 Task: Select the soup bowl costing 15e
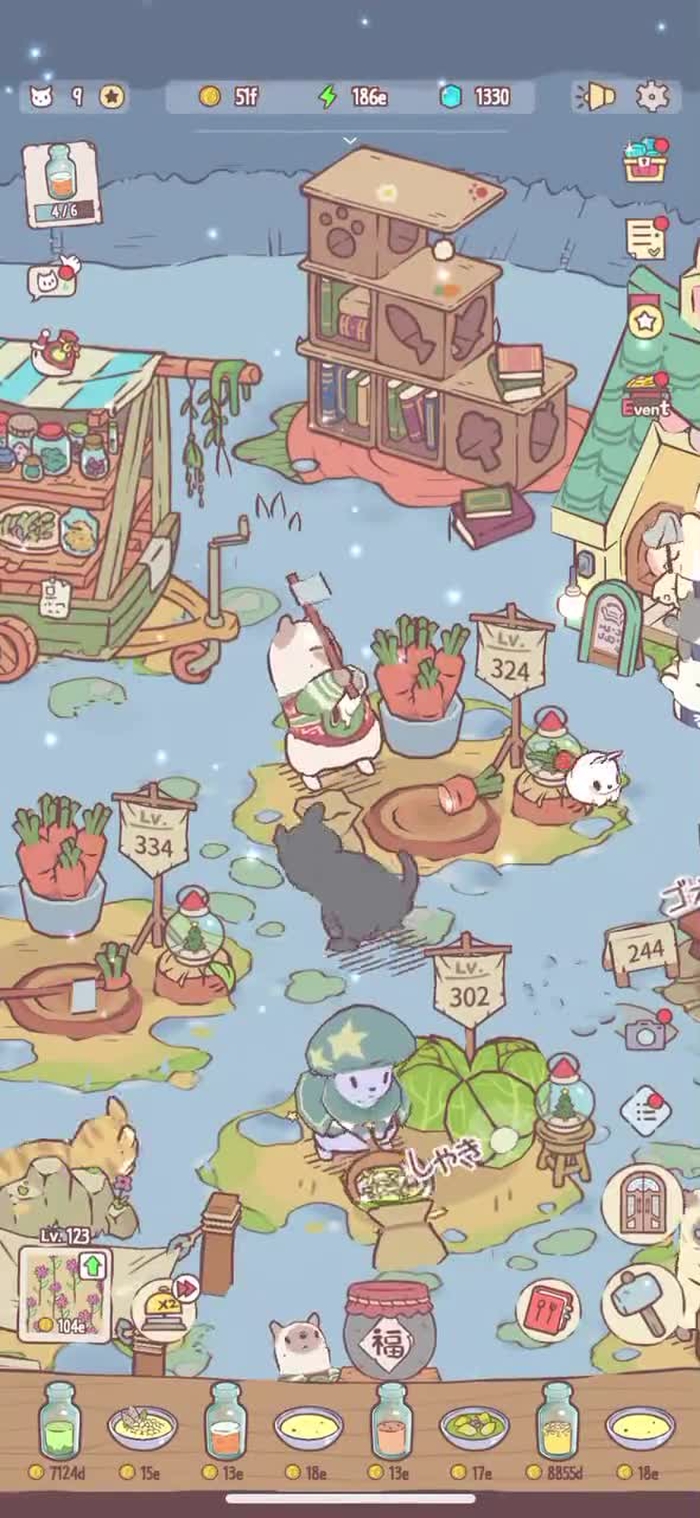141,1425
